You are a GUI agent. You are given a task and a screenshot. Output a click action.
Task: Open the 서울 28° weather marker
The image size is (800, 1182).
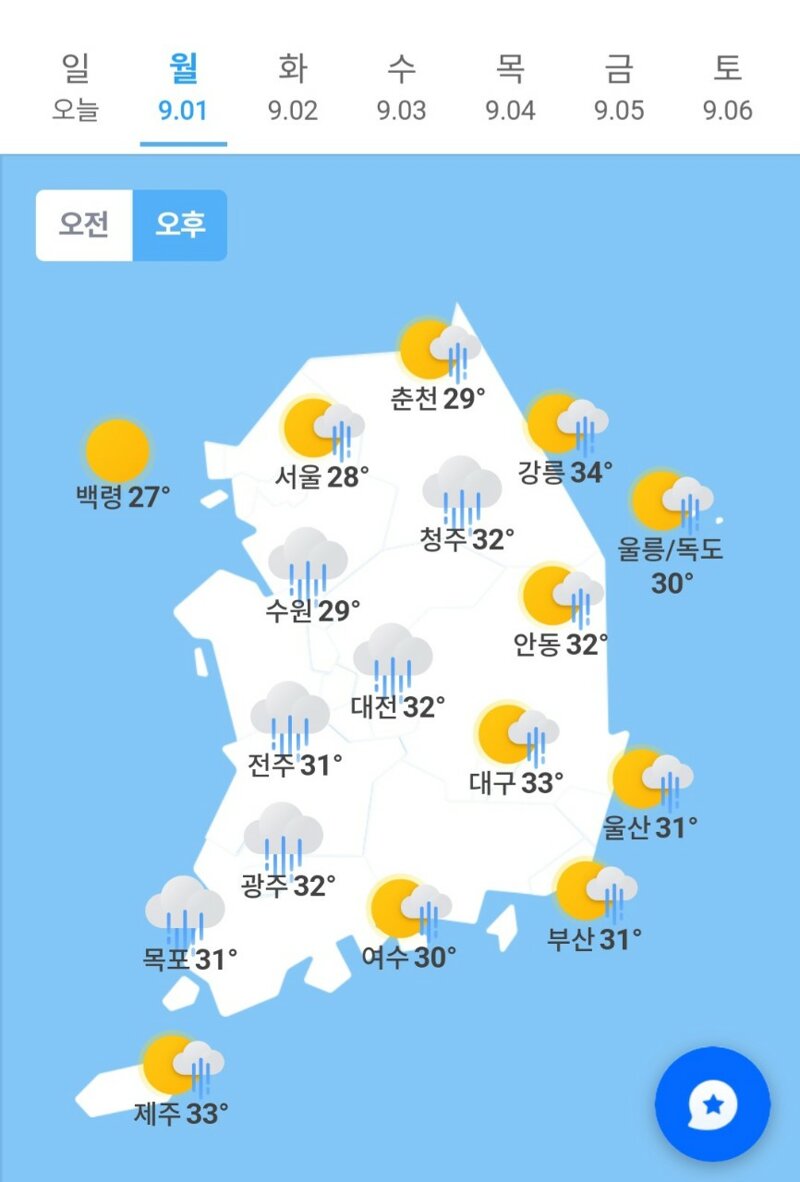pos(322,445)
